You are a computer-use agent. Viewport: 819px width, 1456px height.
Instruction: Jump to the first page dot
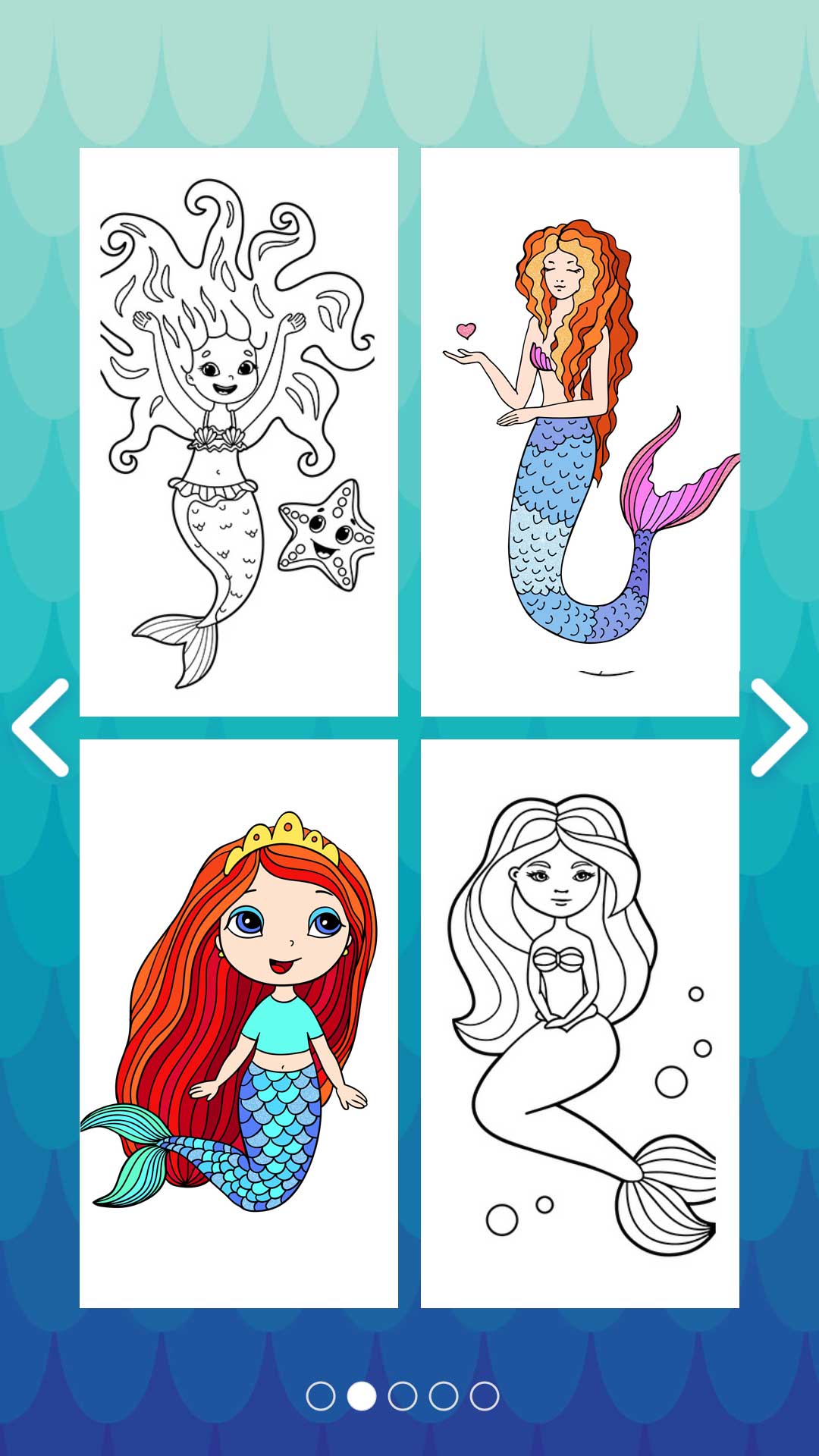click(320, 1395)
